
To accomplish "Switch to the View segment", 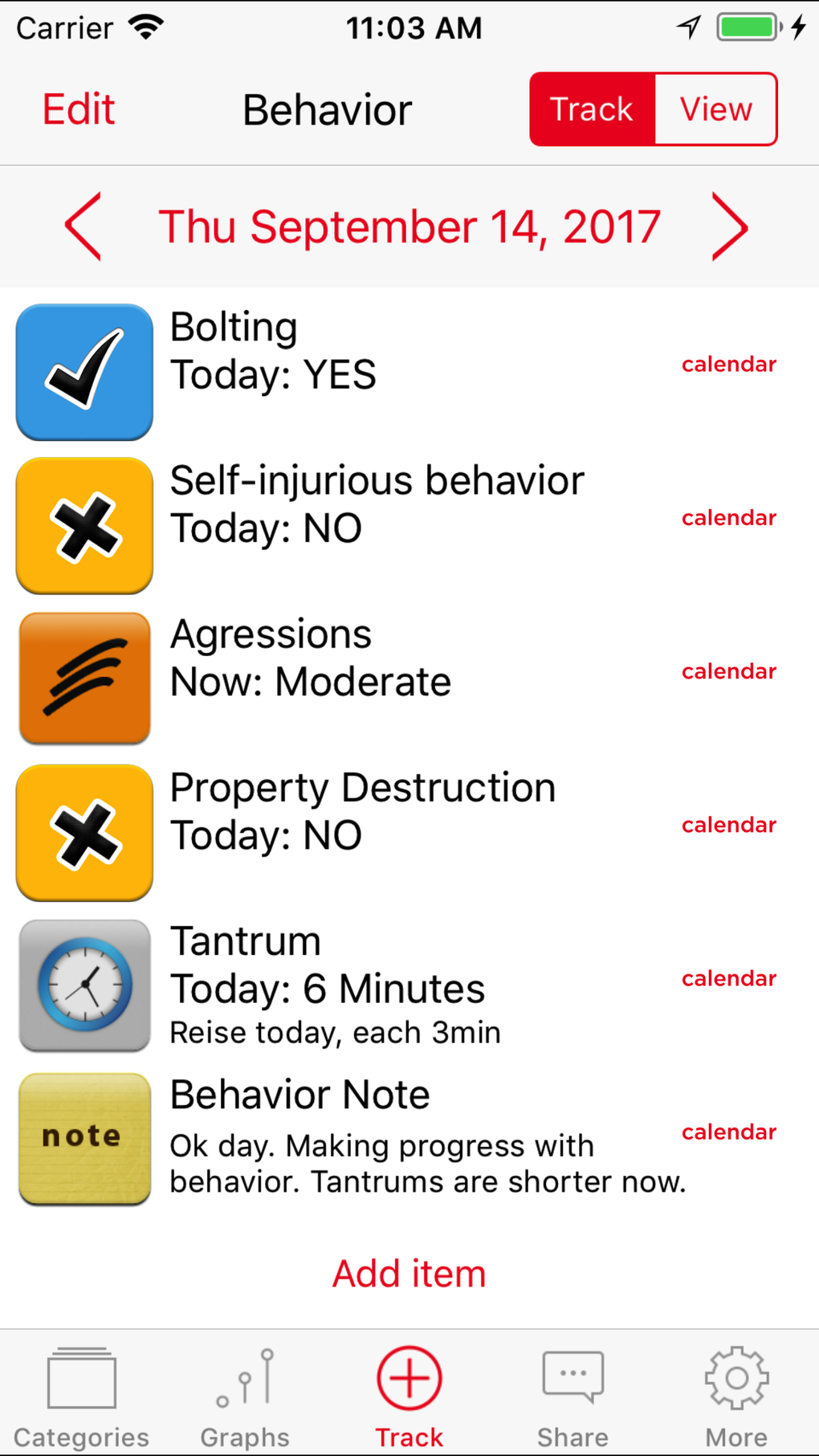I will click(x=716, y=109).
